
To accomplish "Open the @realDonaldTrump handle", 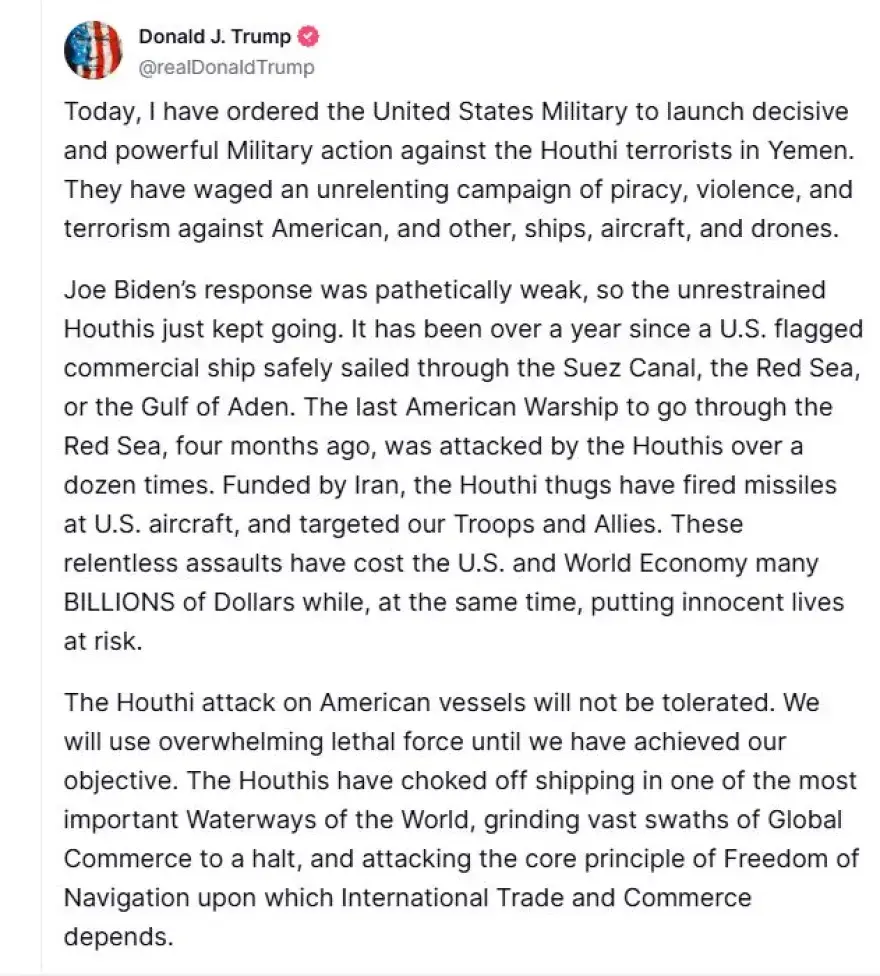I will tap(225, 67).
